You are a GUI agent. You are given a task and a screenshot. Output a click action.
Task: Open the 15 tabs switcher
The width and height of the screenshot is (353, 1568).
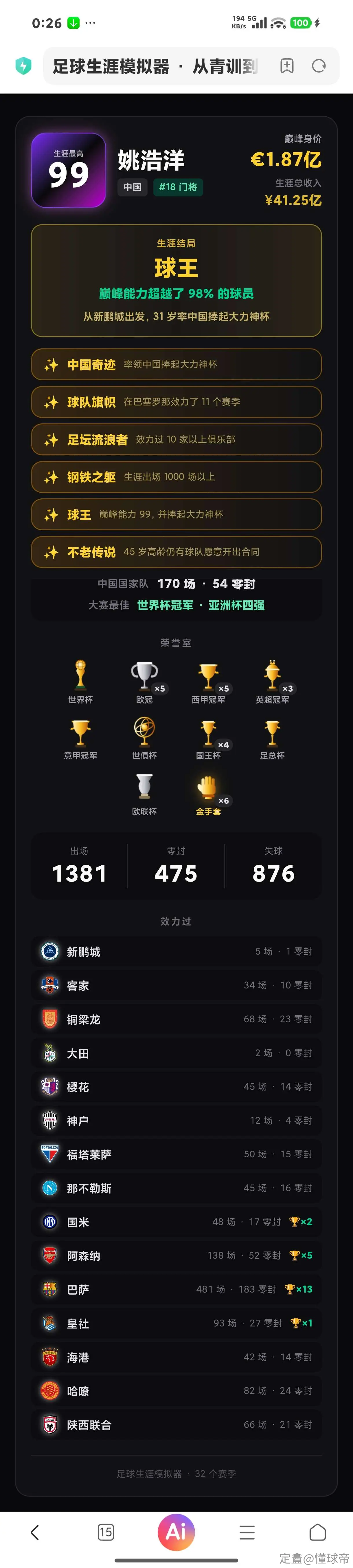tap(105, 1532)
